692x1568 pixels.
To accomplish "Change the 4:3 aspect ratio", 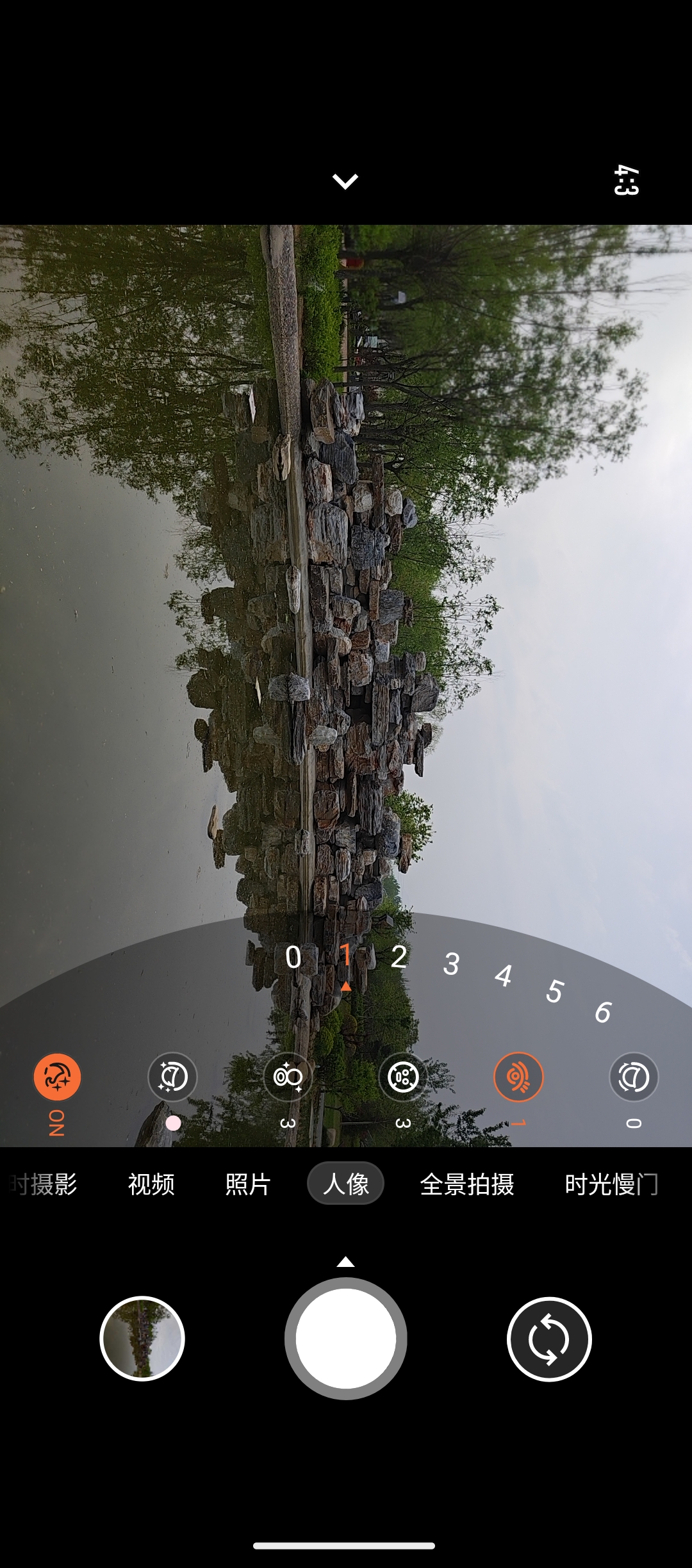I will pyautogui.click(x=626, y=181).
